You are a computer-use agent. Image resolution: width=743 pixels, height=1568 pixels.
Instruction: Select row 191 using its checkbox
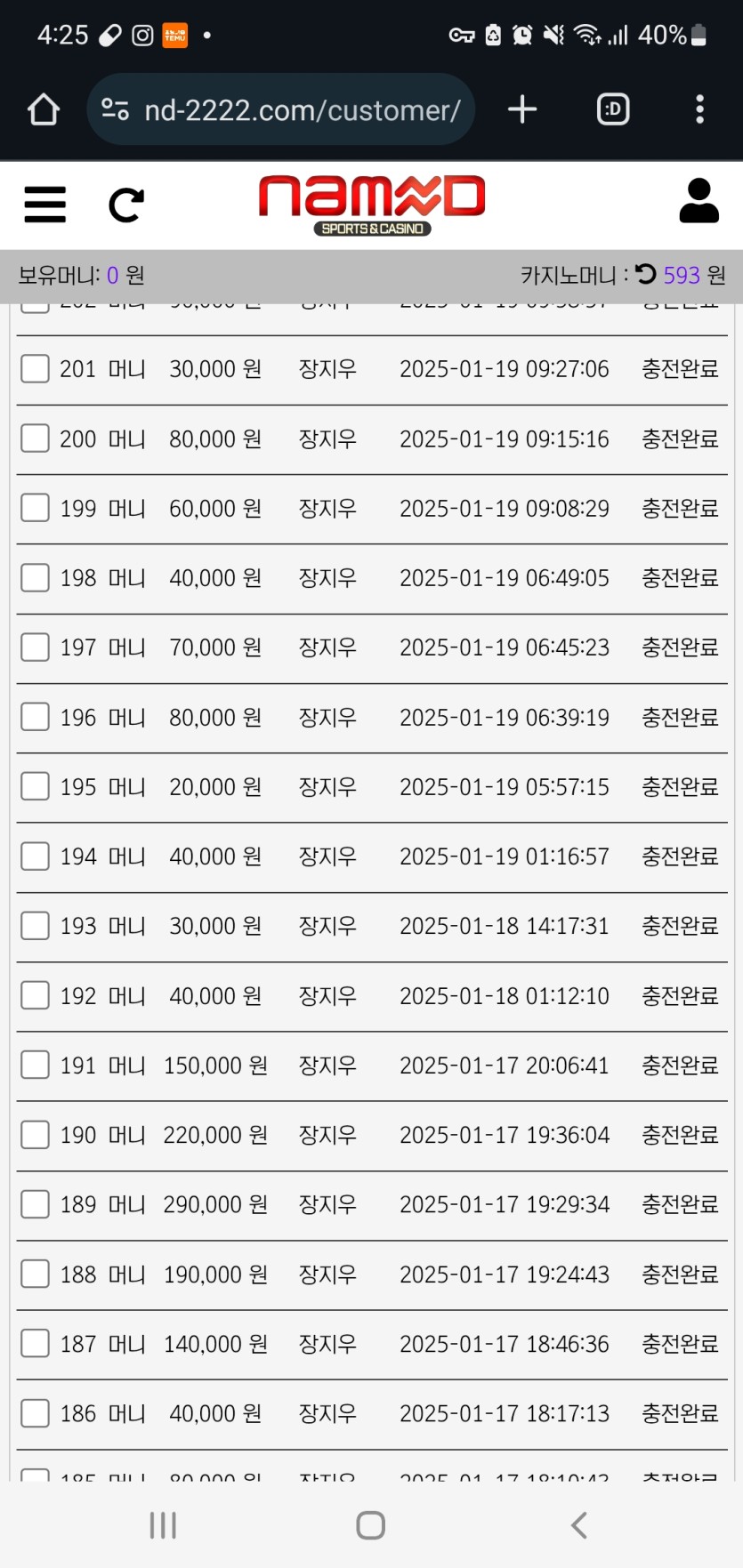click(x=35, y=1065)
